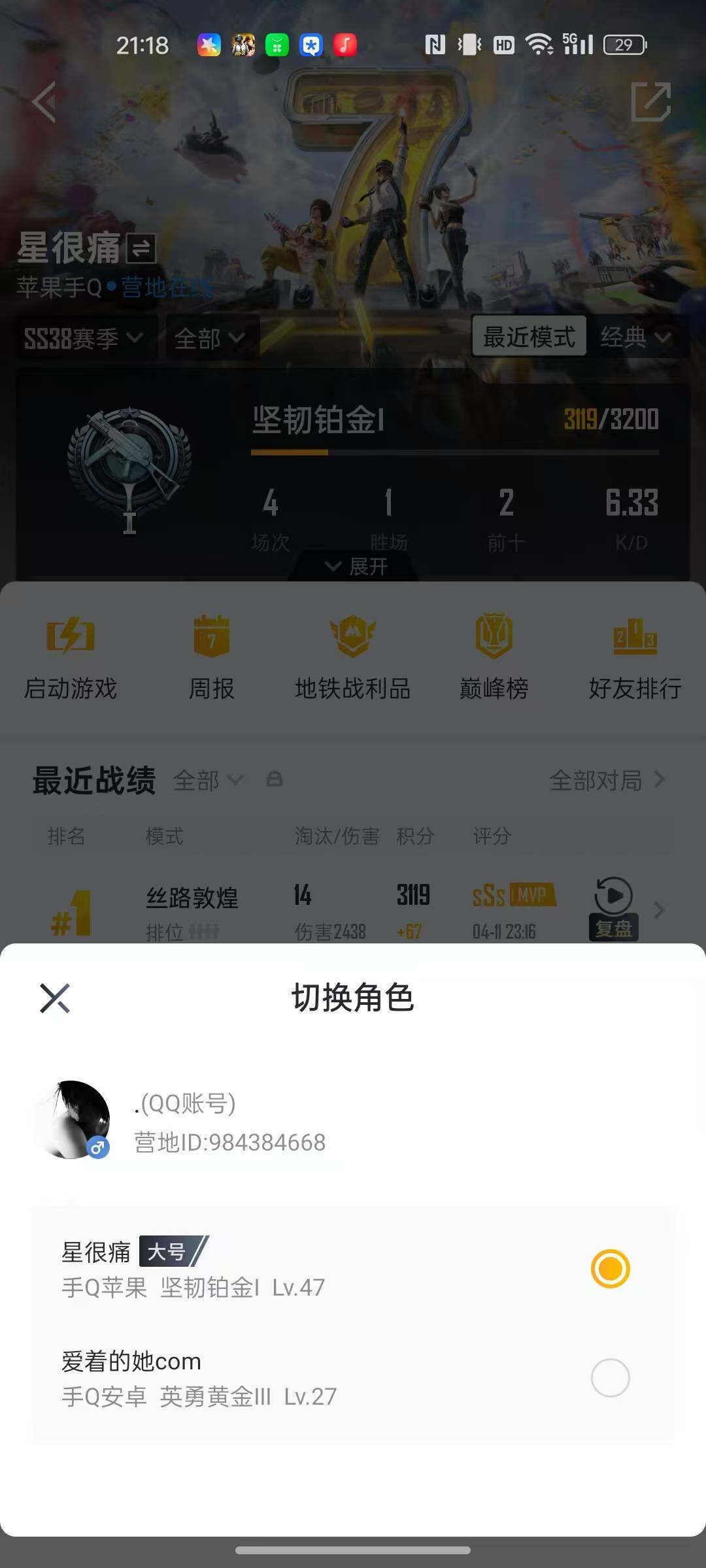
Task: Open the 全部 mode filter dropdown
Action: tap(209, 338)
